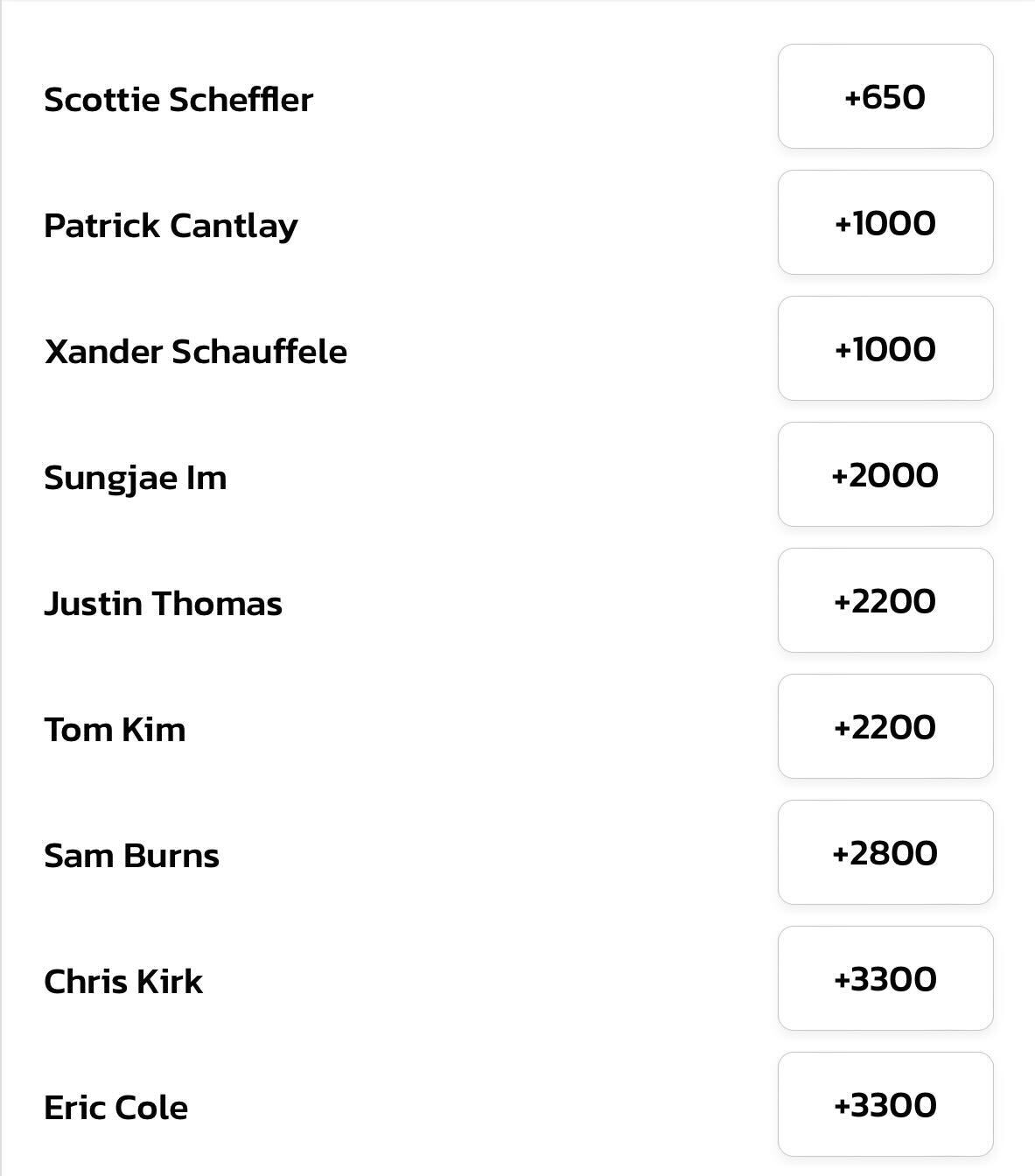The height and width of the screenshot is (1176, 1035).
Task: Choose Eric Cole's +3300 odds button
Action: coord(885,1104)
